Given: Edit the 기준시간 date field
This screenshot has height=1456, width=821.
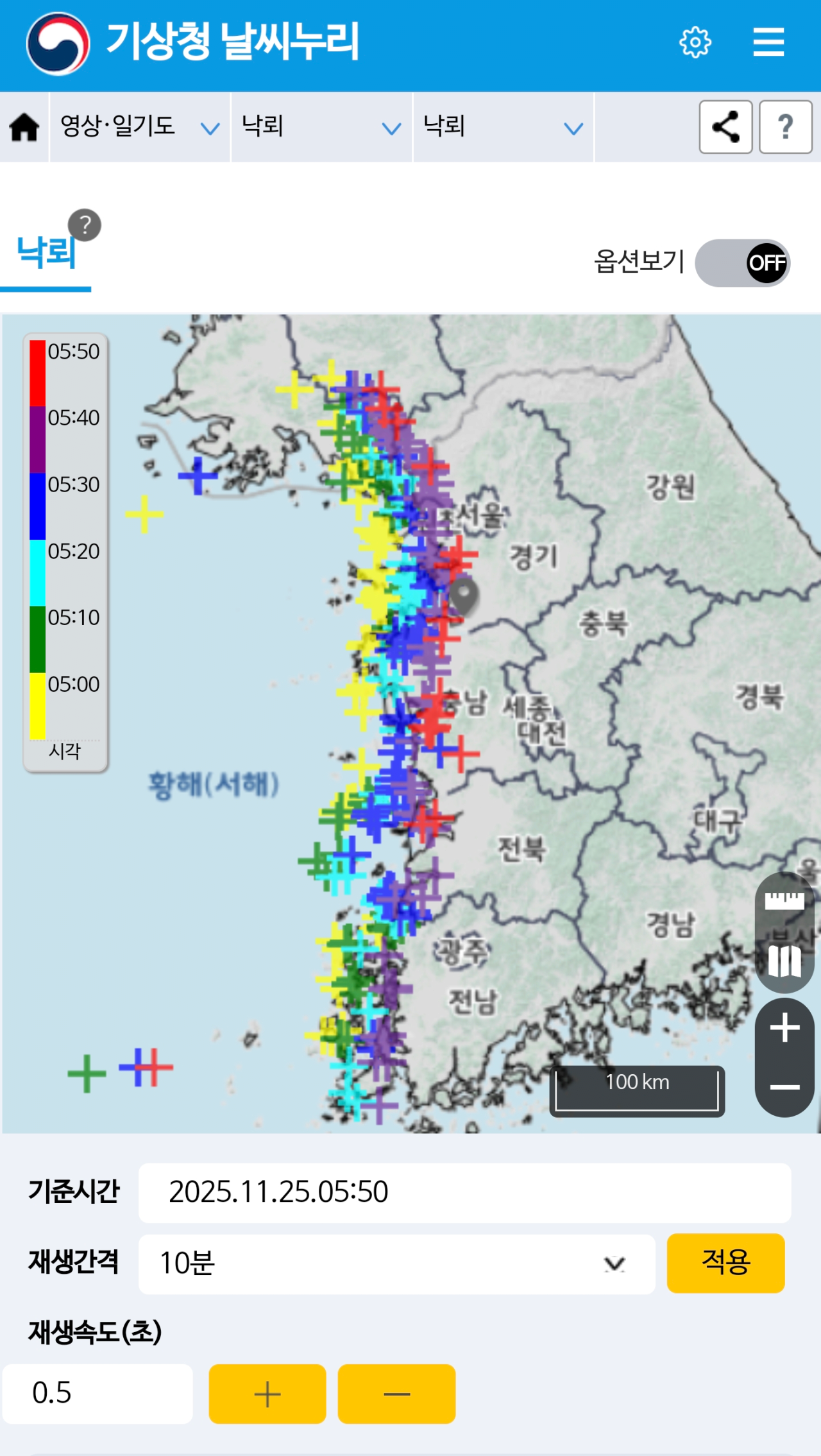Looking at the screenshot, I should tap(464, 1192).
